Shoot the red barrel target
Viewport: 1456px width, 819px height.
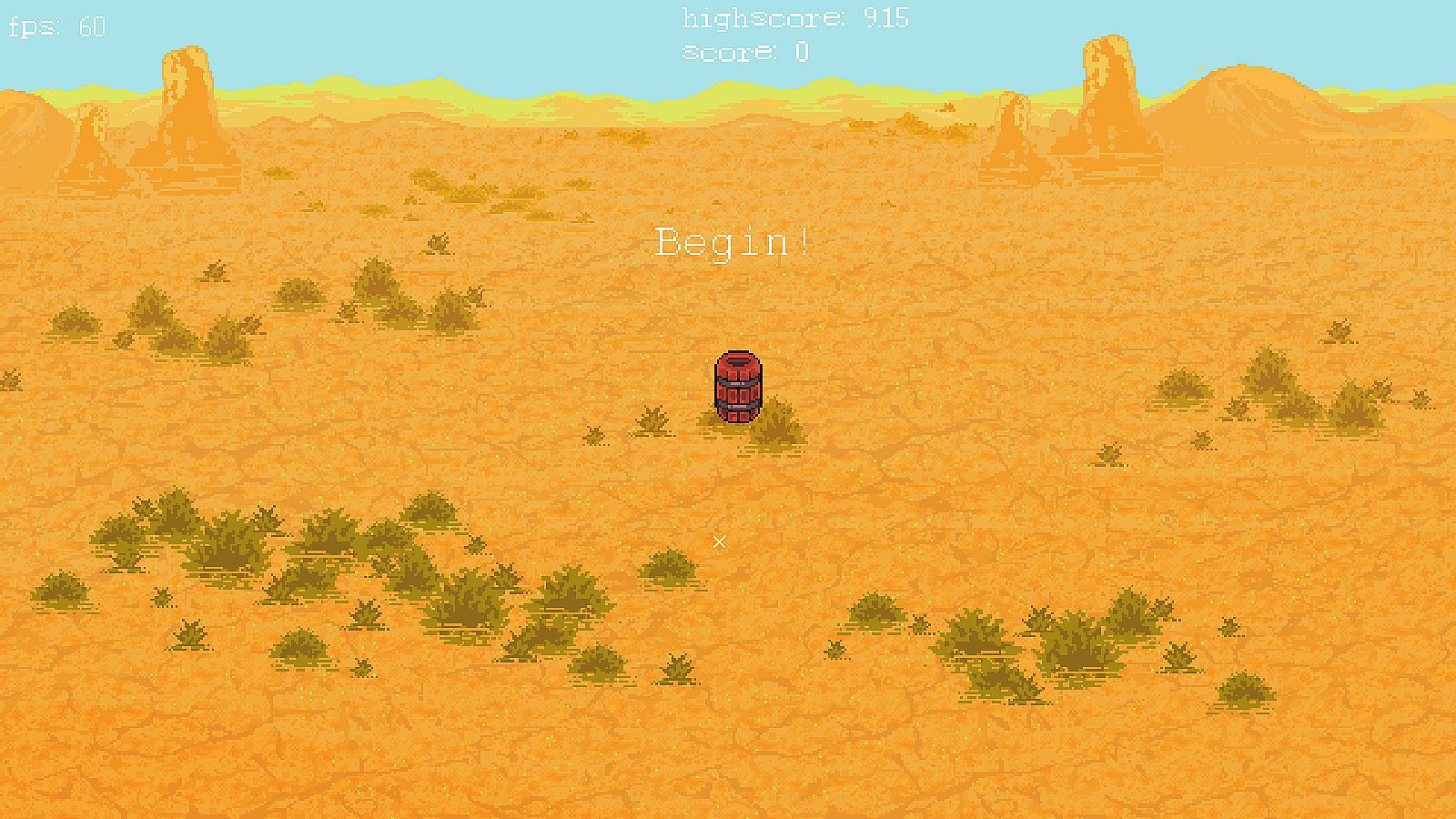[x=738, y=388]
